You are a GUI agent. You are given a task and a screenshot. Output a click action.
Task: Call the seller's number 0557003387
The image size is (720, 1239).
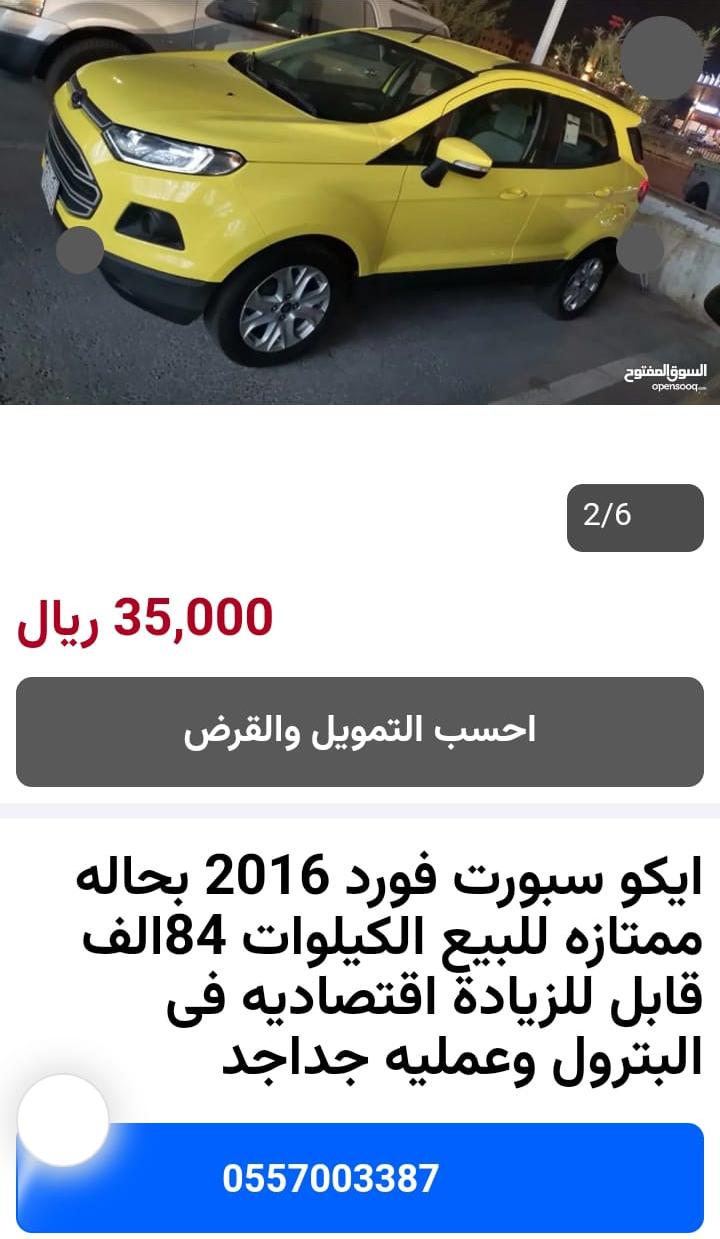tap(360, 1177)
